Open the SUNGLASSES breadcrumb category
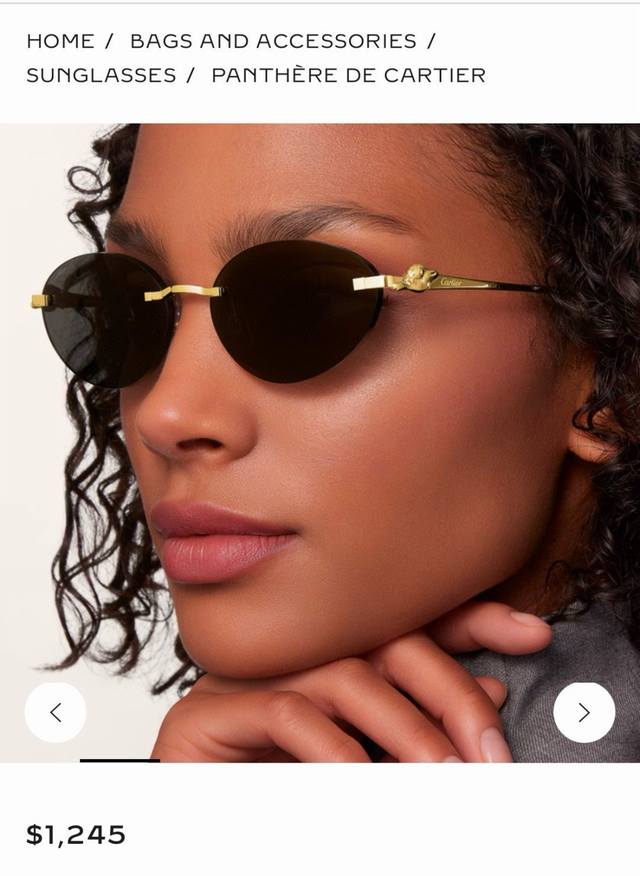The image size is (640, 876). 100,75
